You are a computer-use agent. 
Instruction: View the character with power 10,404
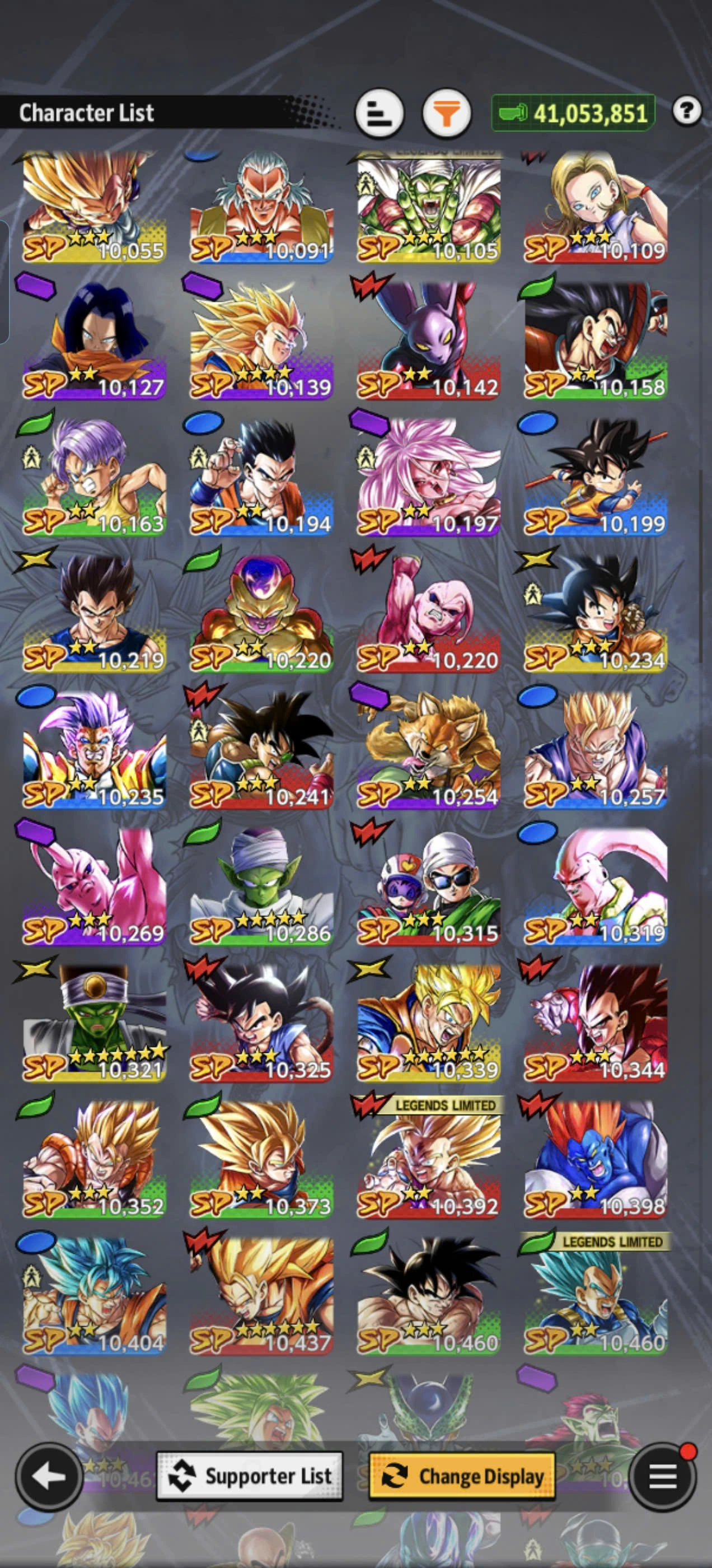tap(93, 1296)
